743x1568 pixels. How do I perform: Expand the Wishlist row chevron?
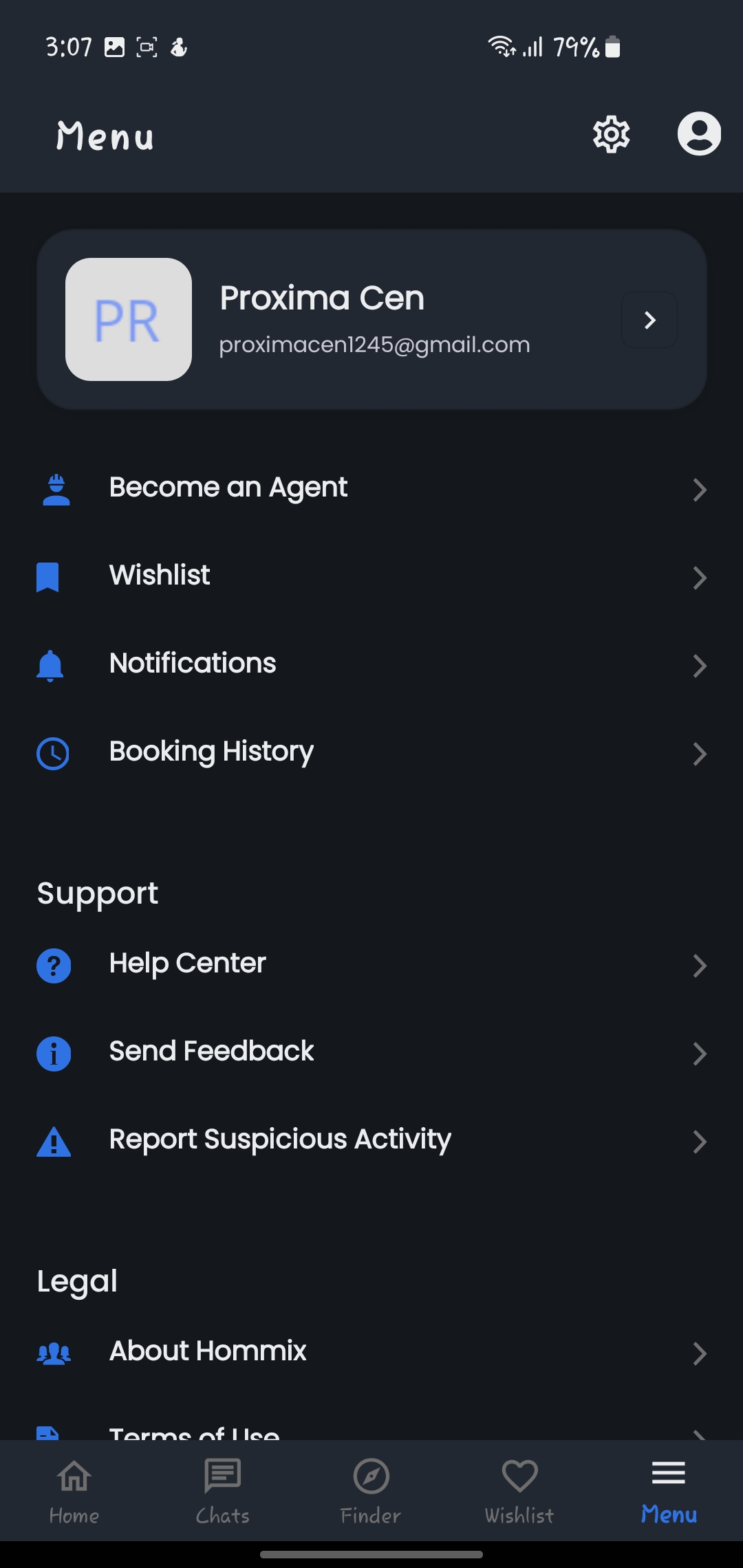[x=700, y=577]
